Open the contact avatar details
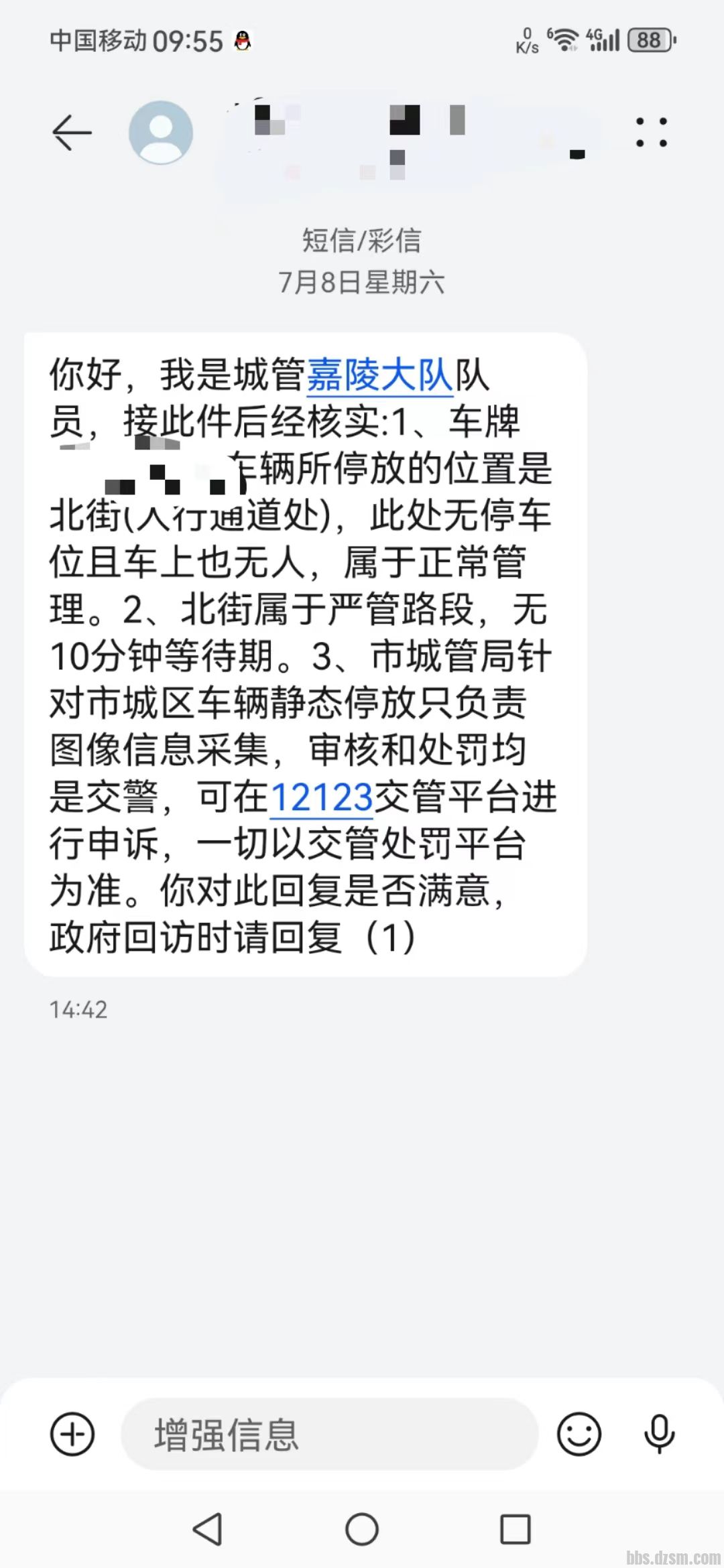Viewport: 724px width, 1568px height. click(161, 133)
